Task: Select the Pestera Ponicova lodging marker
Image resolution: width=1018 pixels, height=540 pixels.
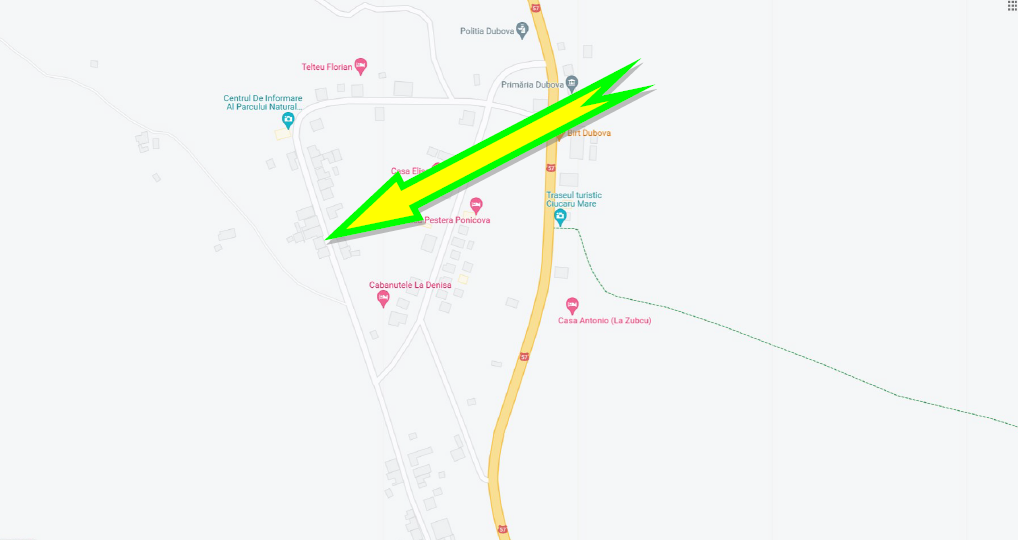Action: (476, 205)
